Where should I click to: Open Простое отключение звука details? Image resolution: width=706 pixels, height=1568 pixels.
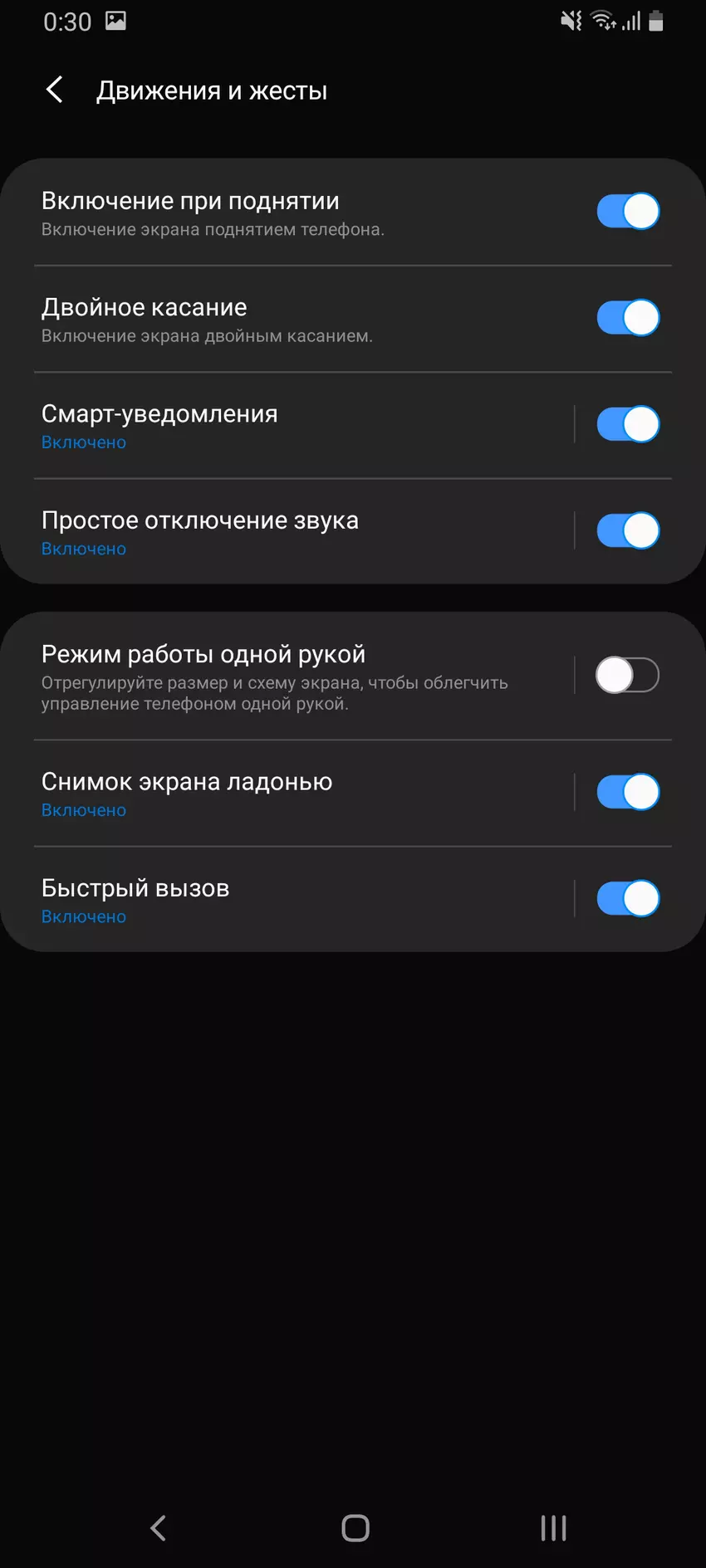click(x=291, y=532)
